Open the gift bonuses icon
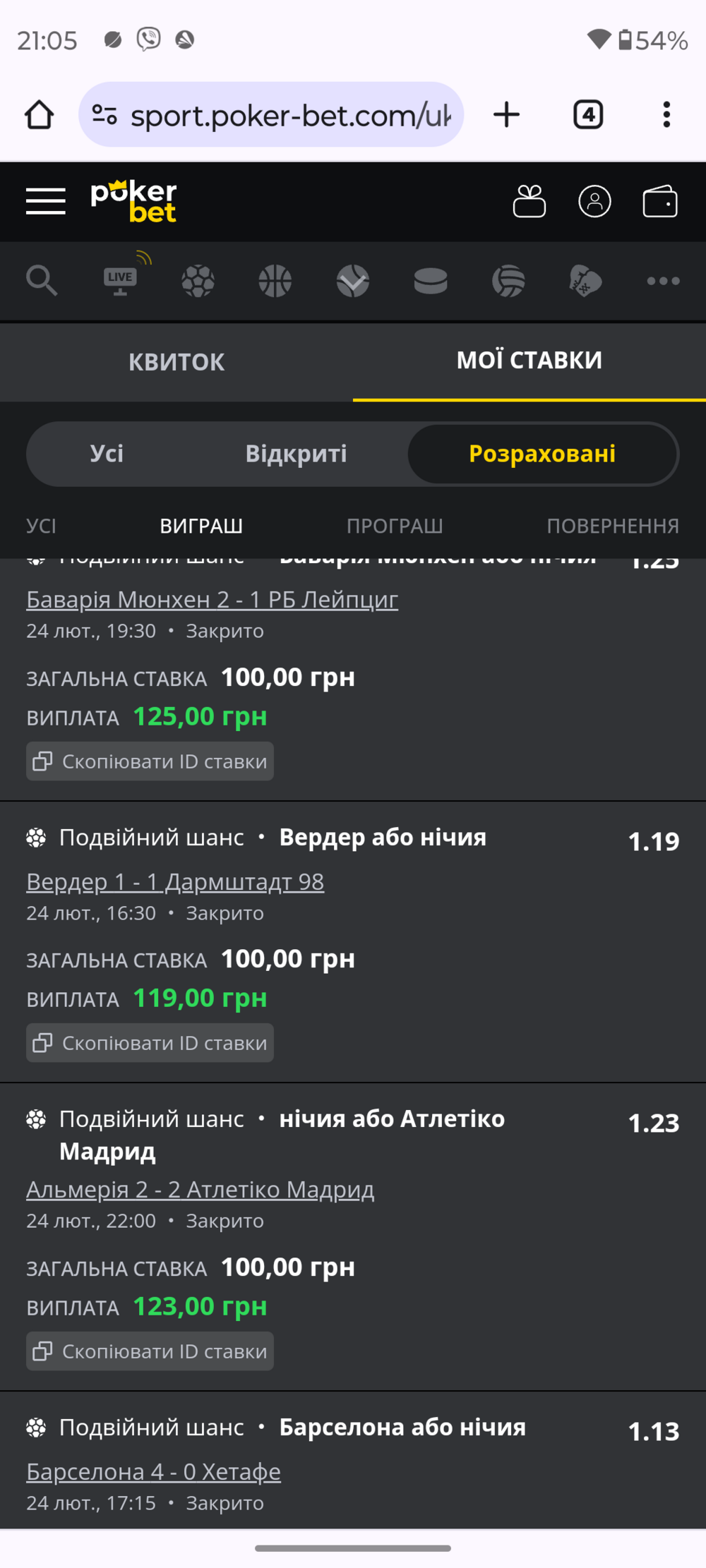 click(x=529, y=202)
